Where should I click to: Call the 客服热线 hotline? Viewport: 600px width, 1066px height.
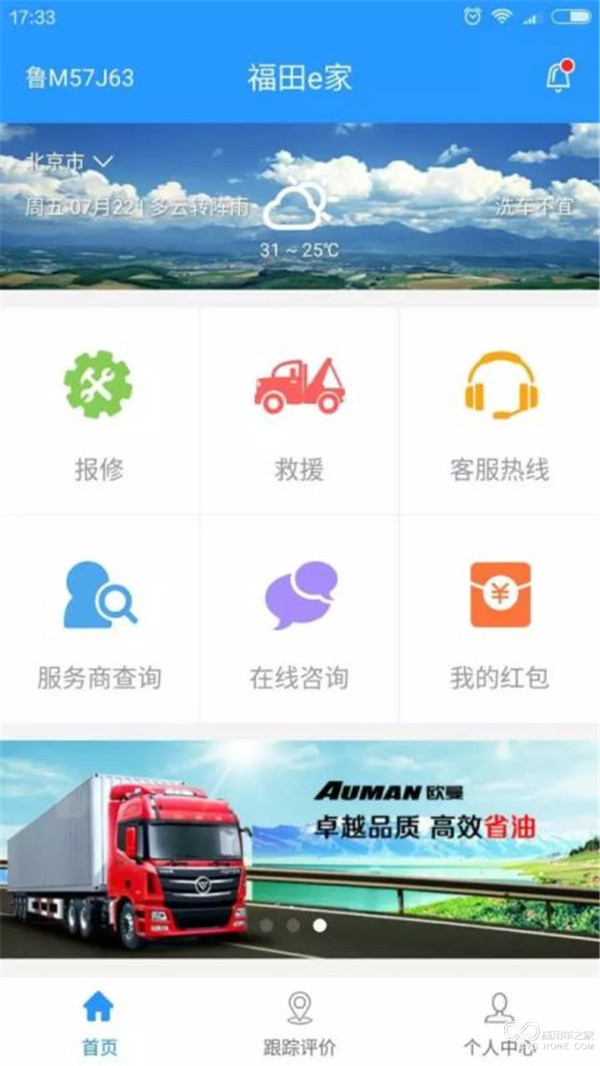[499, 410]
